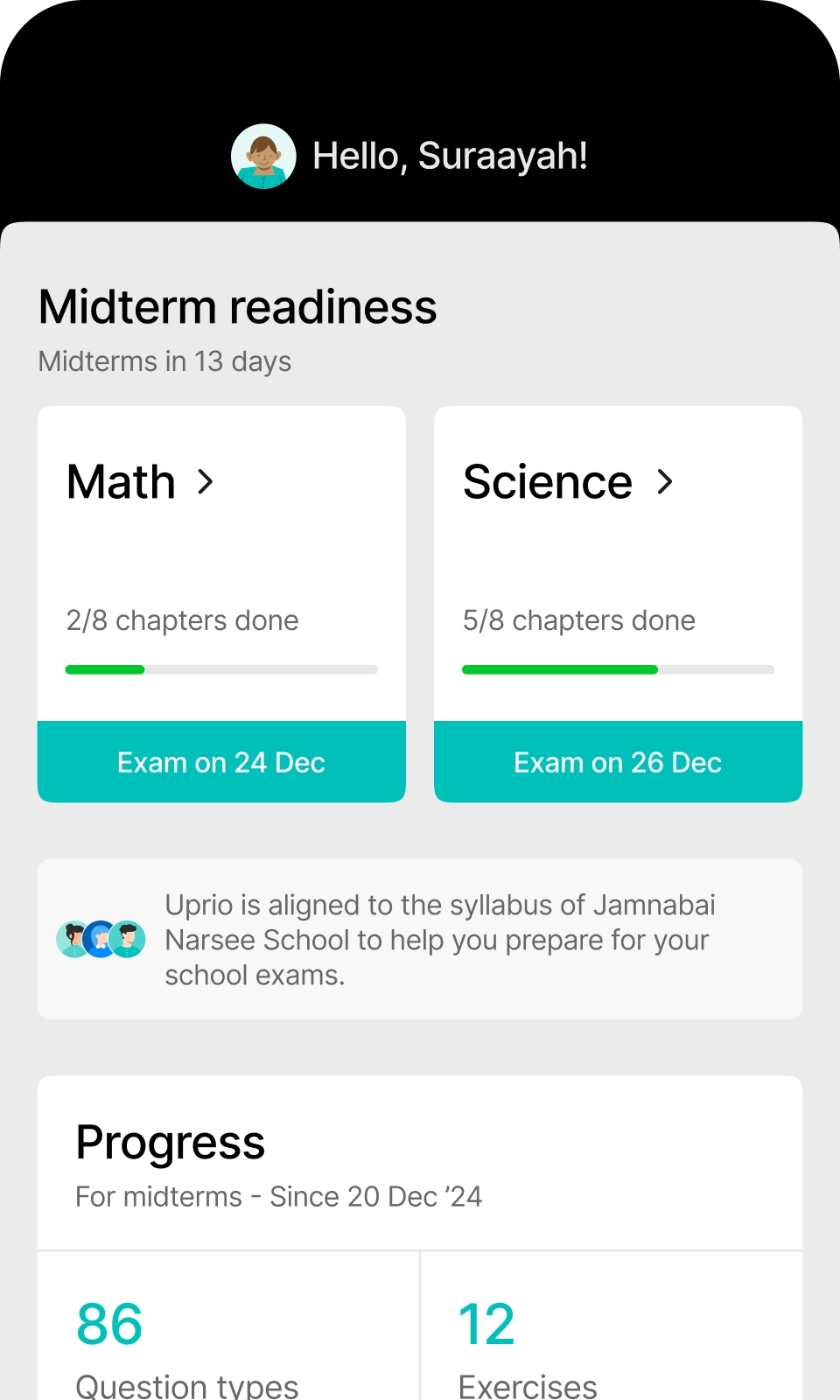Open the Science subject card
The height and width of the screenshot is (1400, 840).
coord(567,482)
